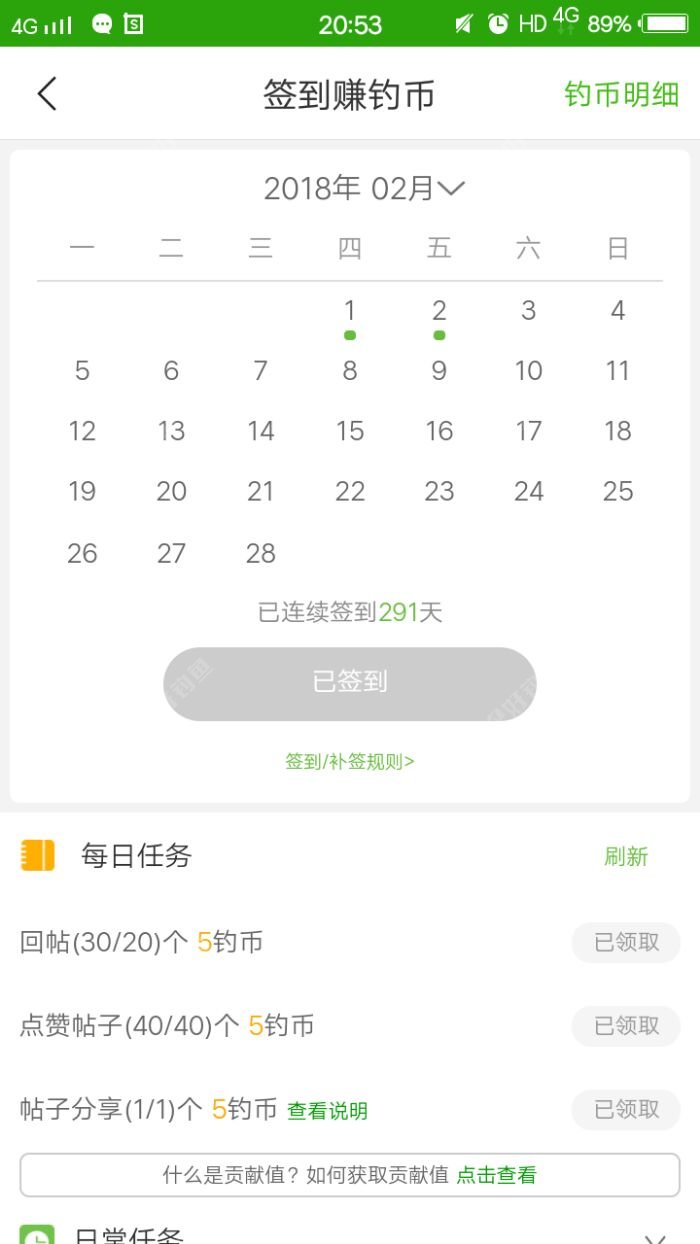Tap 点击查看 about contribution value
The image size is (700, 1244).
coord(497,1175)
